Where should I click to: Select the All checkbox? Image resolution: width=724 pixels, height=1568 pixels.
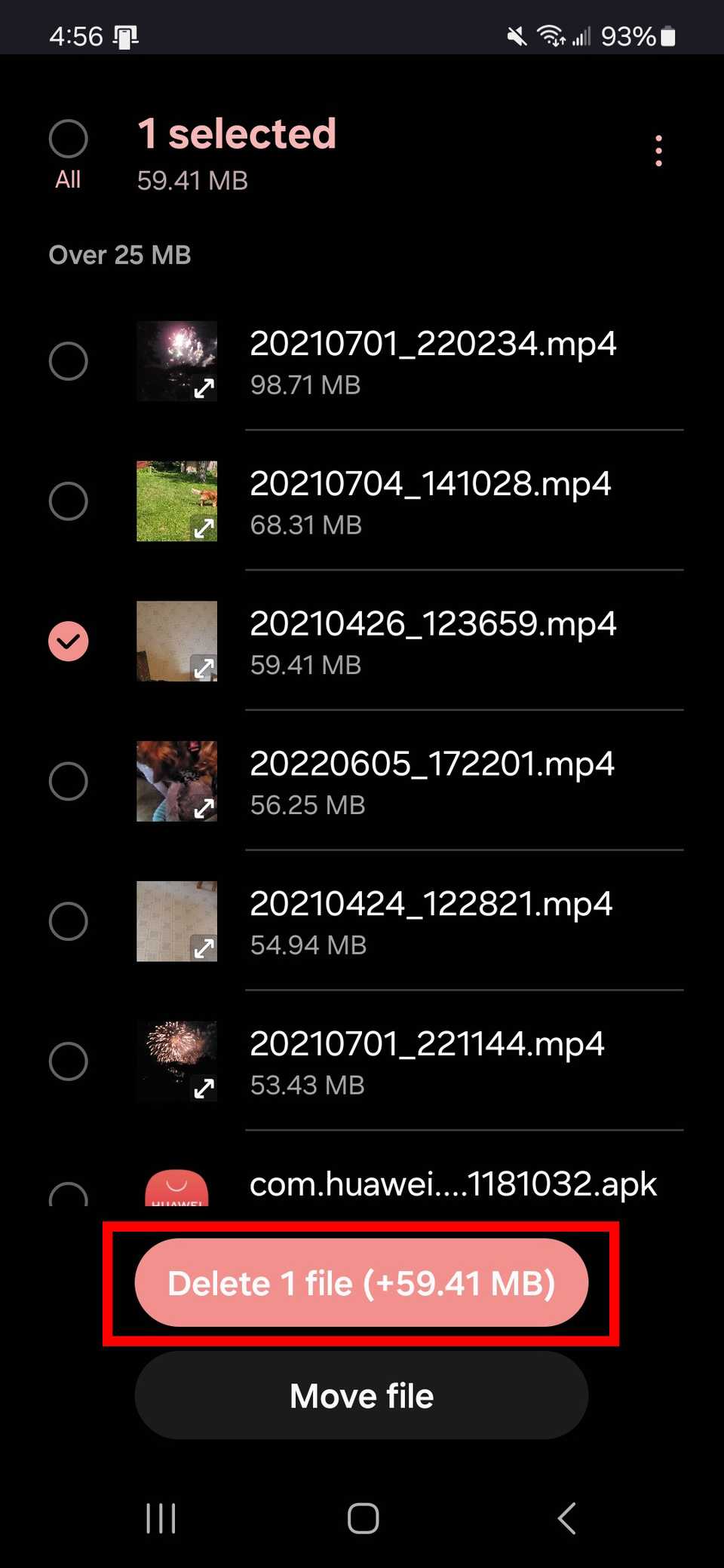click(68, 139)
